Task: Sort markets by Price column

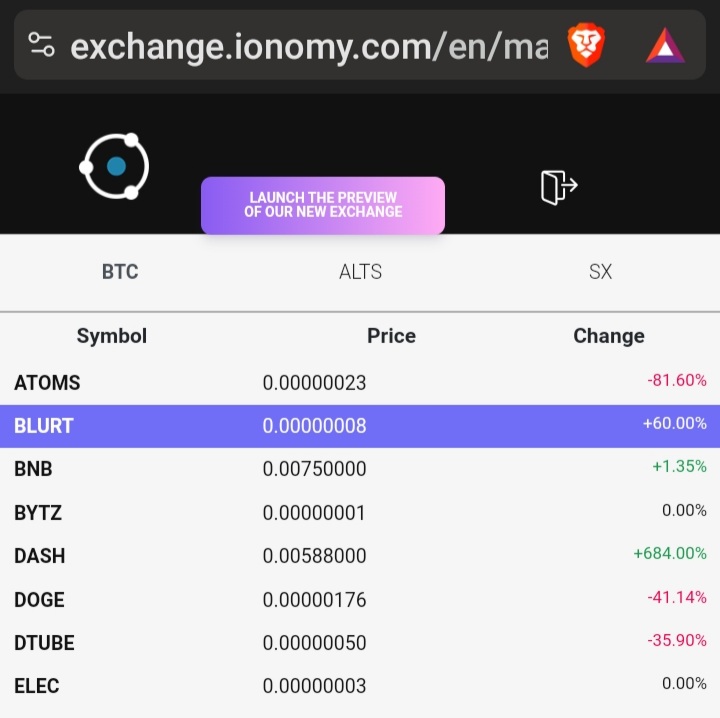Action: (391, 336)
